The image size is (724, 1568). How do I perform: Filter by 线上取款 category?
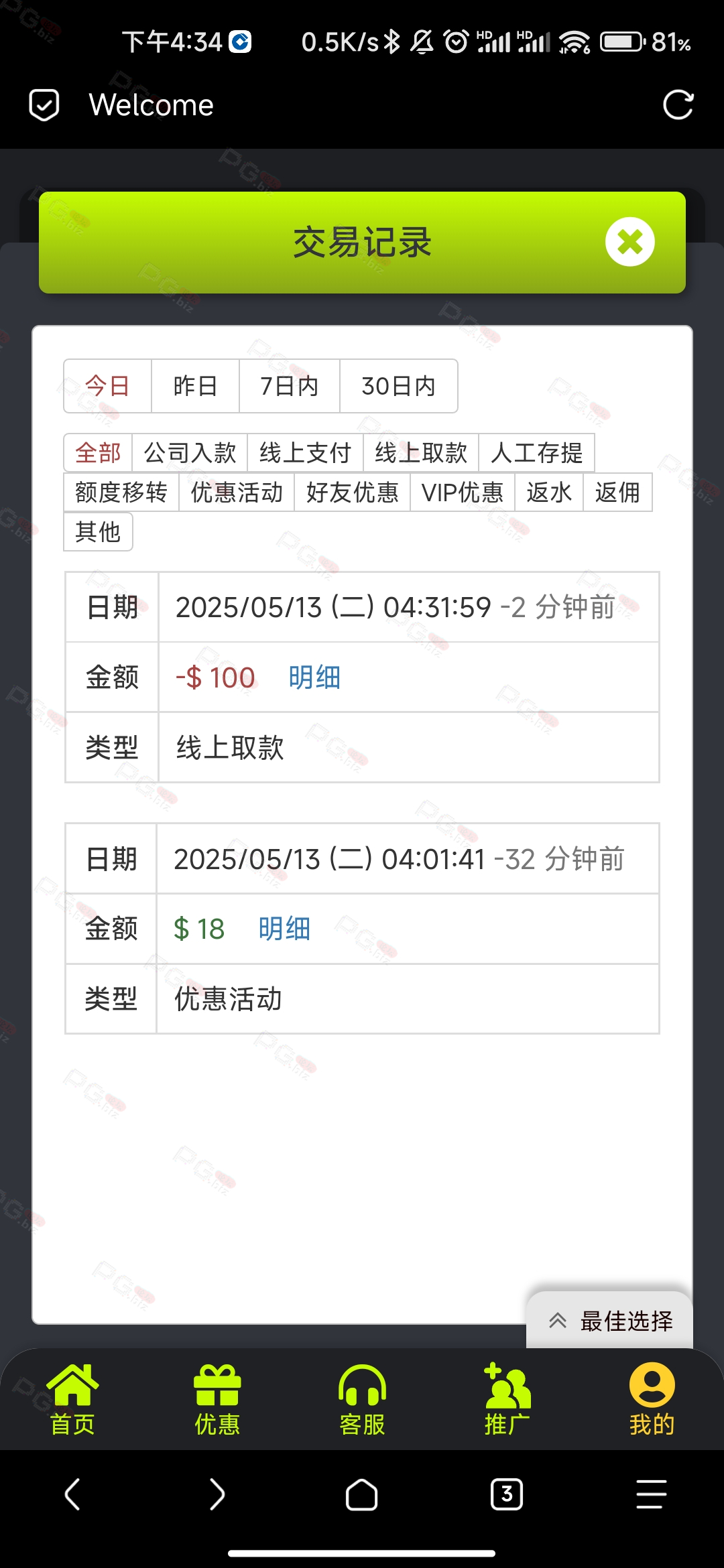click(x=421, y=453)
